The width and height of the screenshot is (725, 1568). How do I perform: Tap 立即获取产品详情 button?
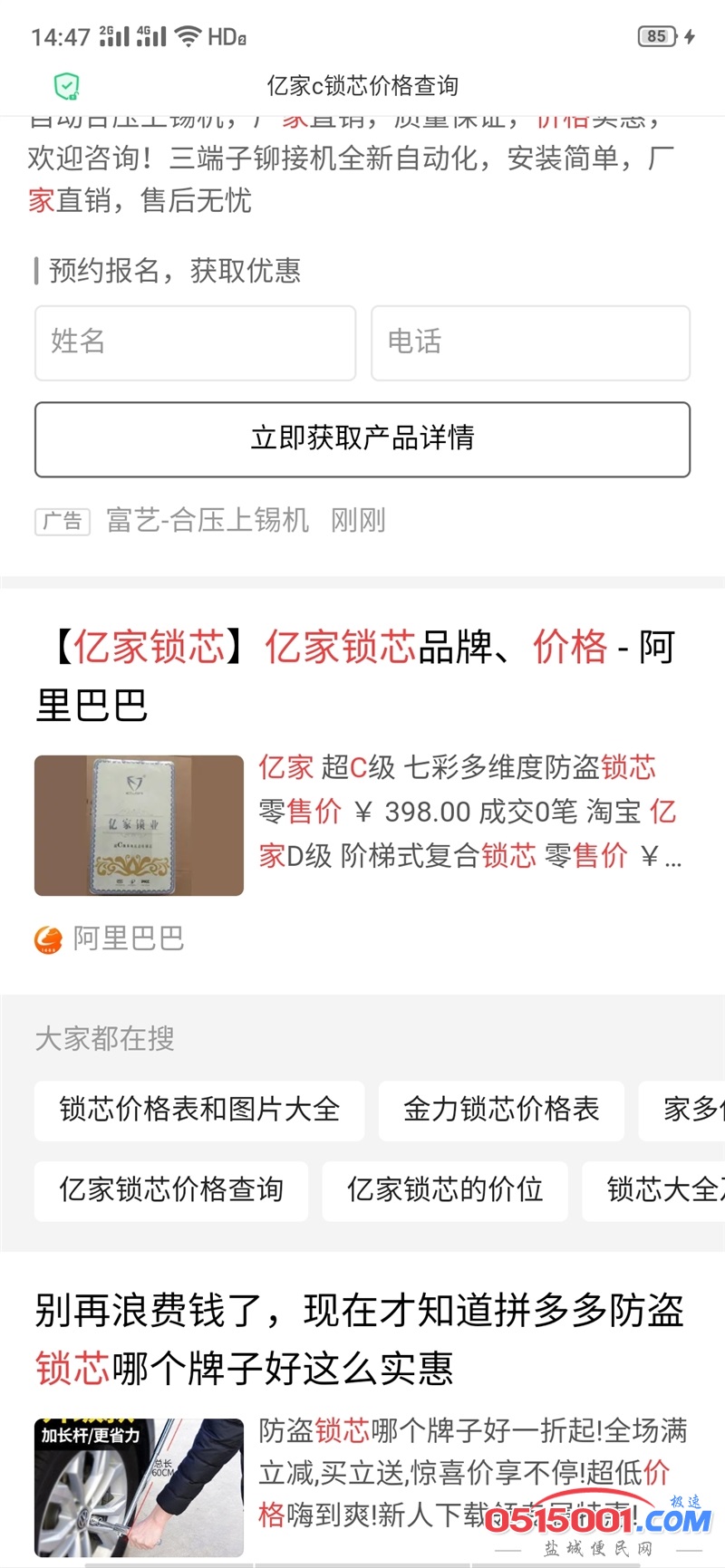point(362,439)
